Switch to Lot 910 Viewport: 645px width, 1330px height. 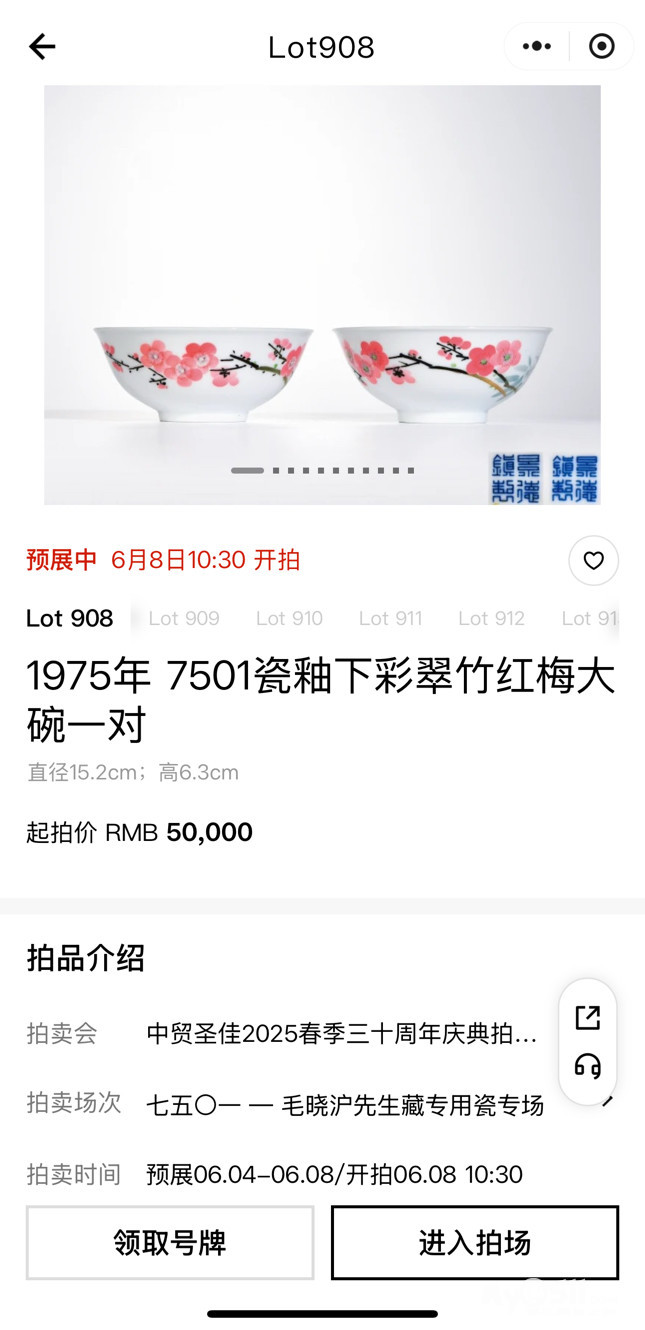click(x=289, y=618)
